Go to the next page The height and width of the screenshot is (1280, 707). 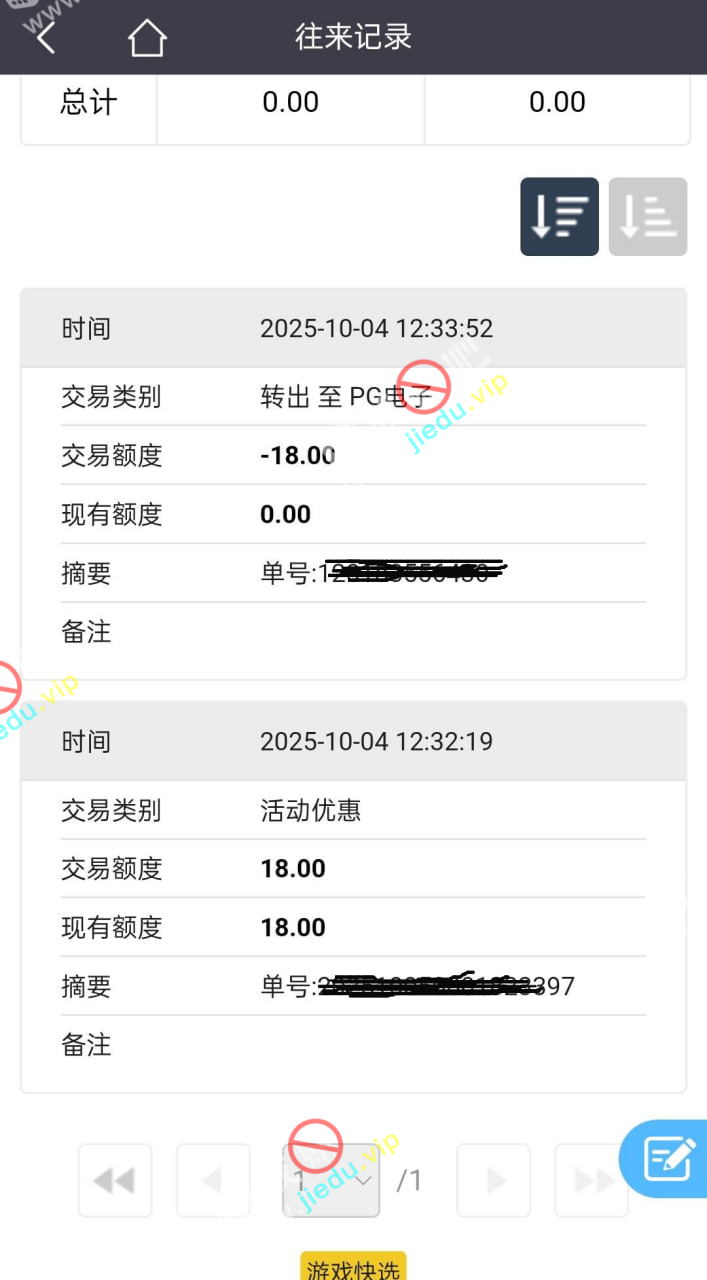click(x=494, y=1181)
